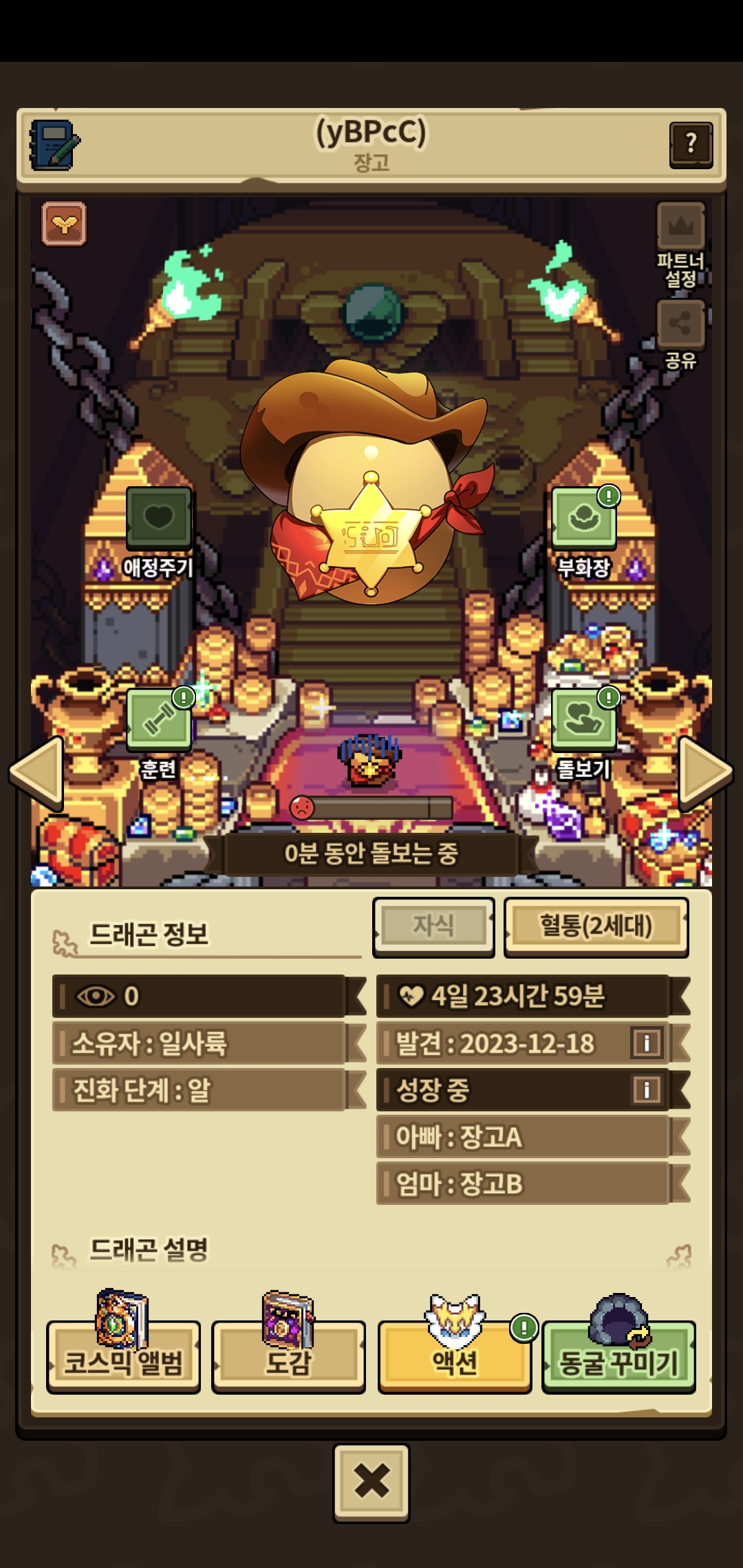Start 훈련 training
The image size is (743, 1568).
(159, 734)
